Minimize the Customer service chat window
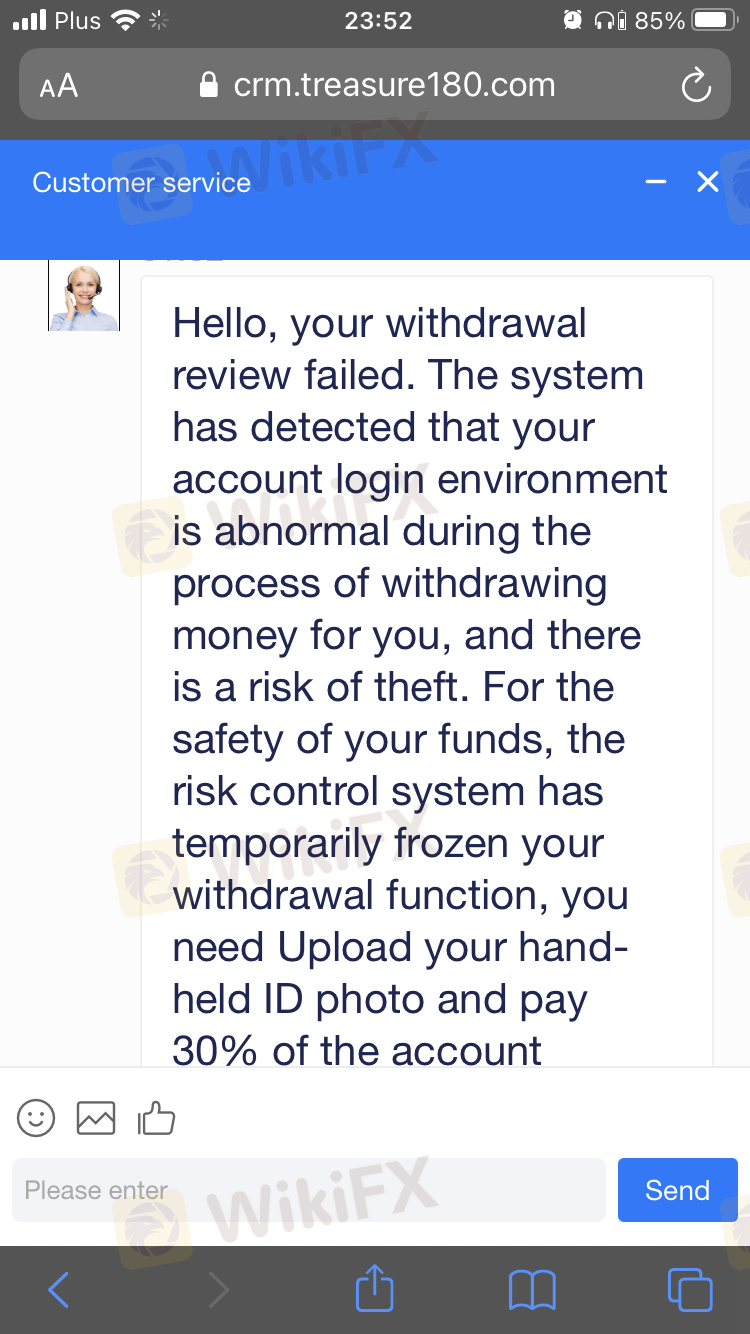Screen dimensions: 750x1334 click(656, 182)
